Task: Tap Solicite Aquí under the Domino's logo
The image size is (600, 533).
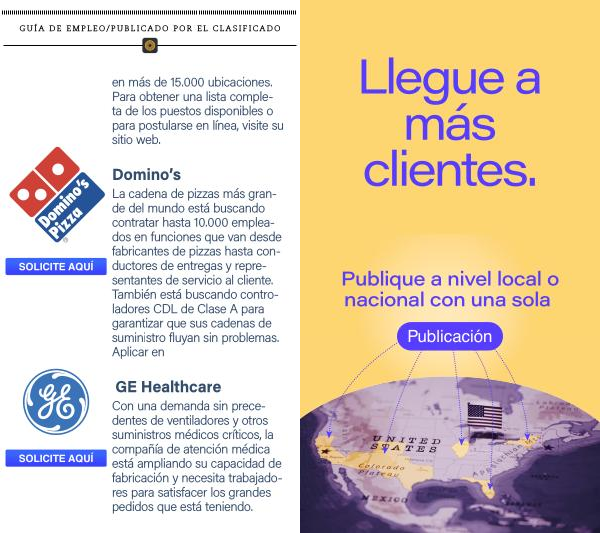Action: click(x=56, y=267)
